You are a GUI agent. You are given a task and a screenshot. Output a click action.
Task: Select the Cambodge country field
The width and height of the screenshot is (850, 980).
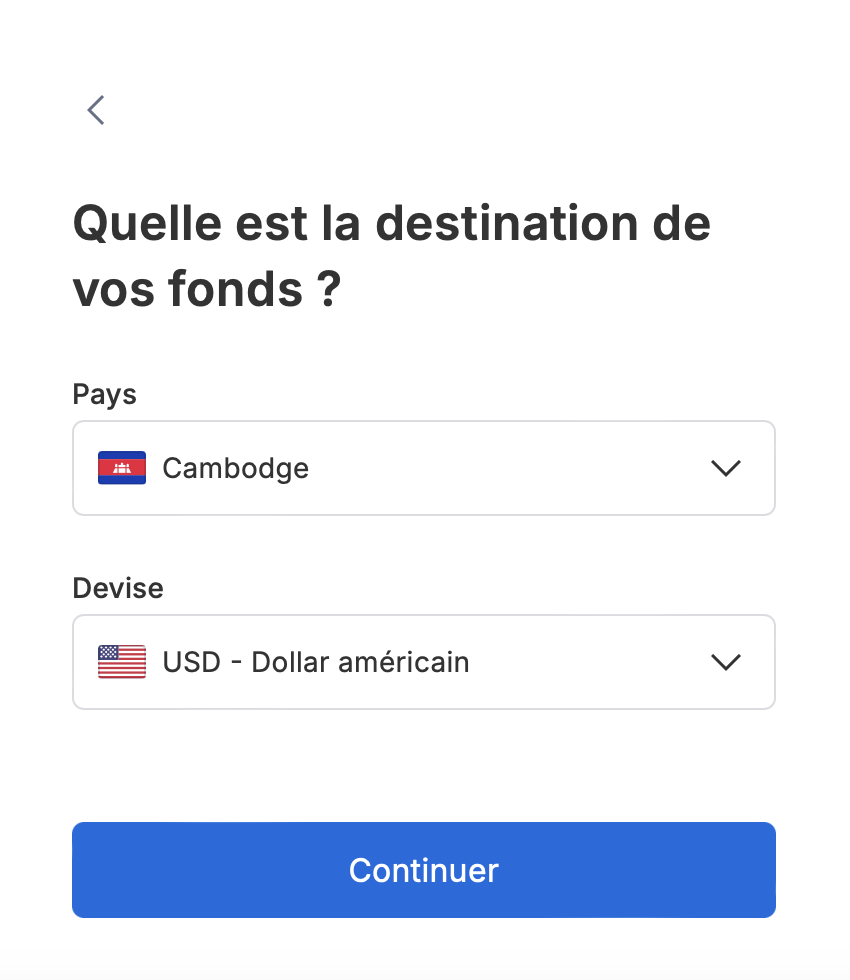coord(424,467)
